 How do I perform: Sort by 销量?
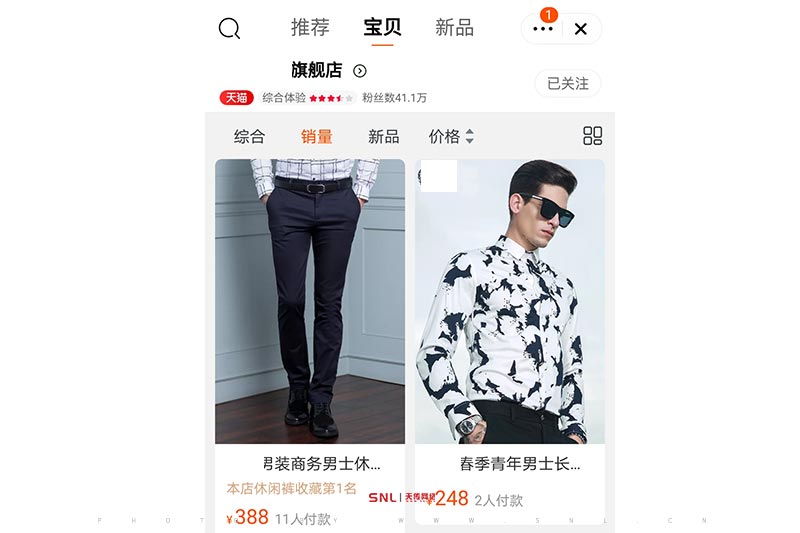[316, 136]
